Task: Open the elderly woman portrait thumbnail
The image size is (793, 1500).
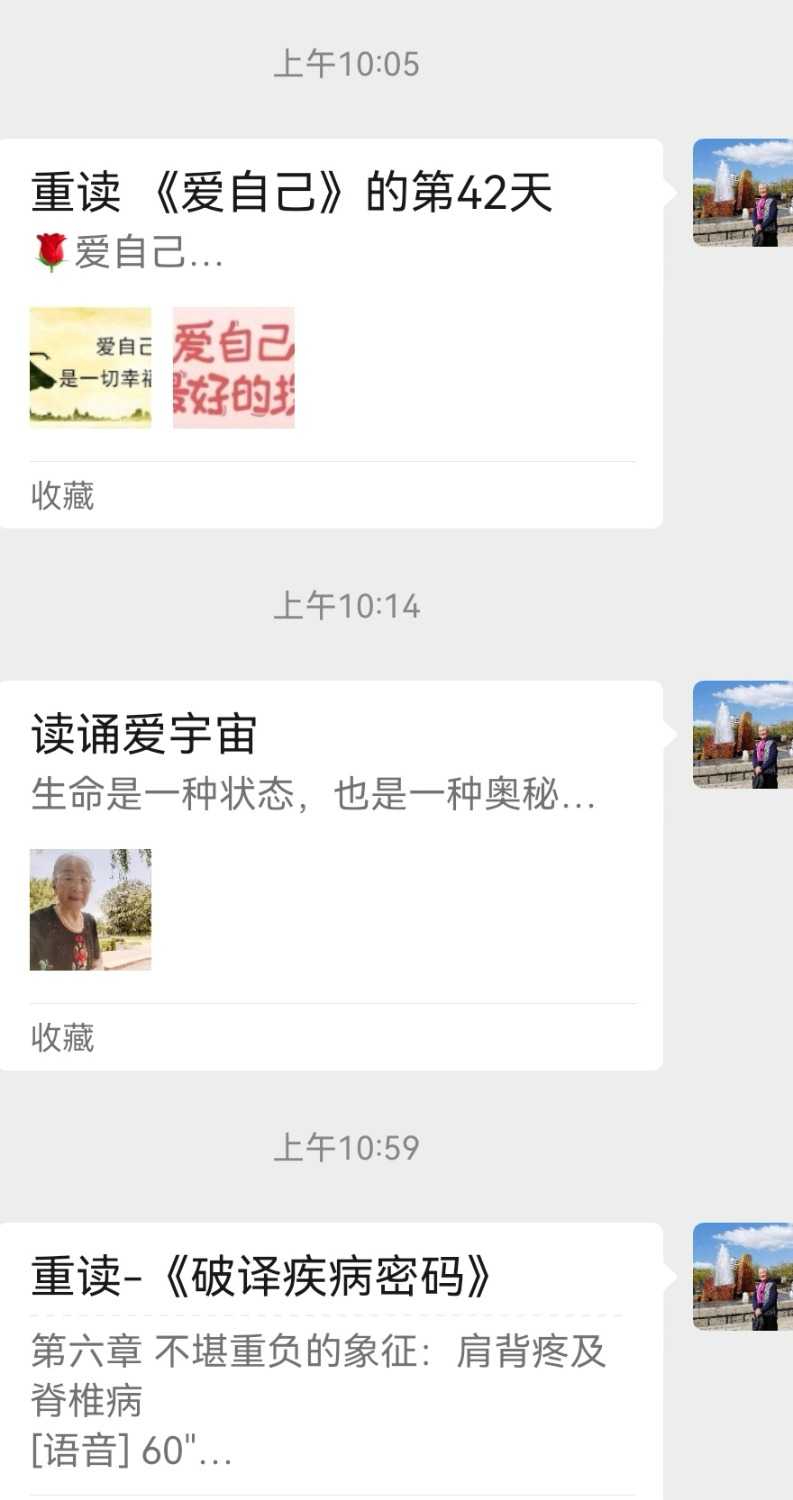Action: tap(90, 909)
